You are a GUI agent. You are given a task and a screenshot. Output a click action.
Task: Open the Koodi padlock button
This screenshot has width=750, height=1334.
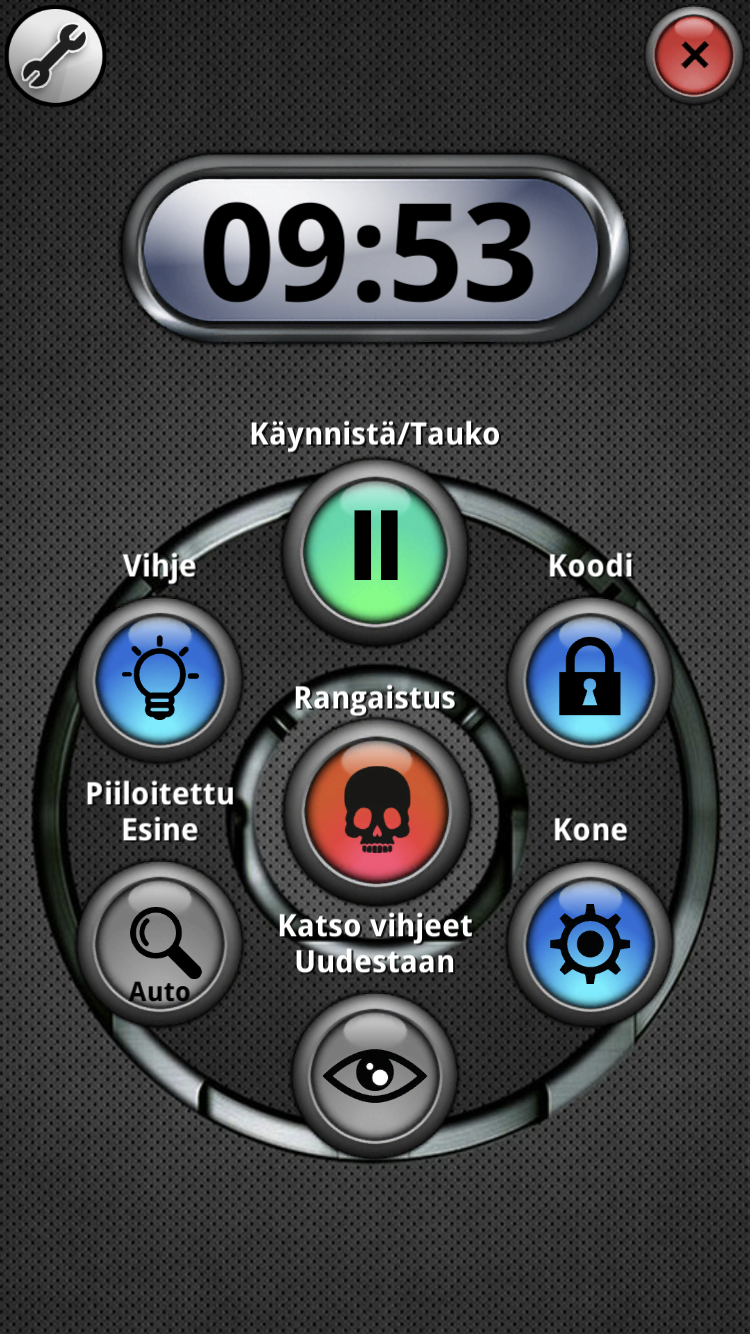click(589, 679)
